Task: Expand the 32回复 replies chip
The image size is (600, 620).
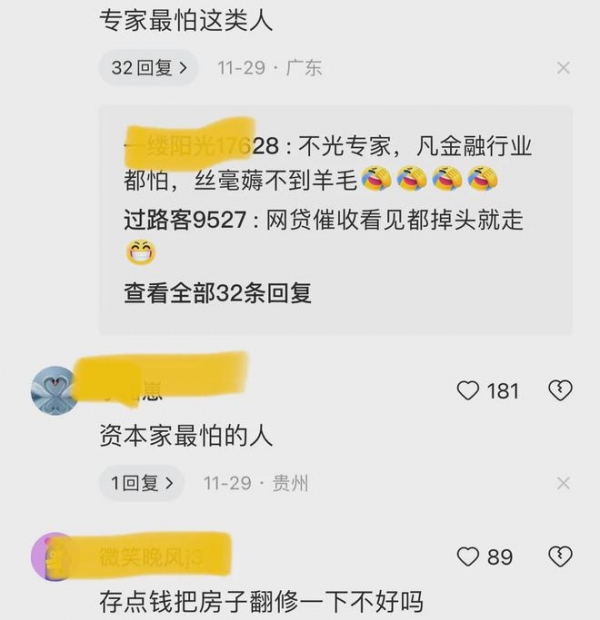Action: (147, 68)
